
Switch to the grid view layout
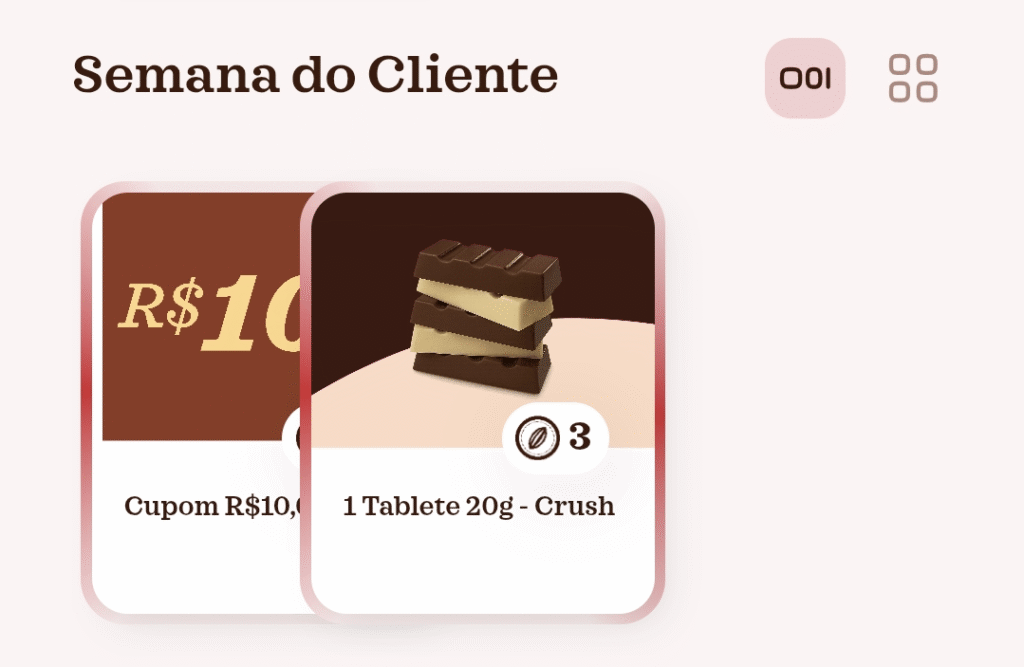coord(913,78)
